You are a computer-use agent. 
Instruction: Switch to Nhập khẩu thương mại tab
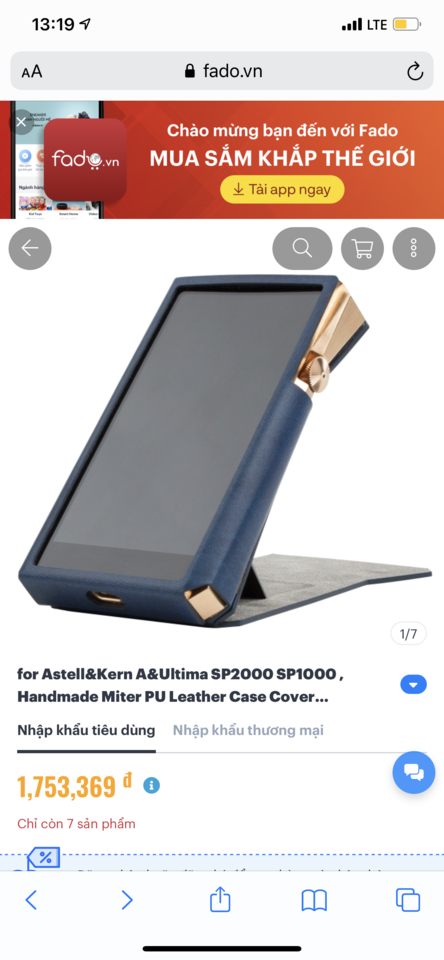tap(248, 730)
